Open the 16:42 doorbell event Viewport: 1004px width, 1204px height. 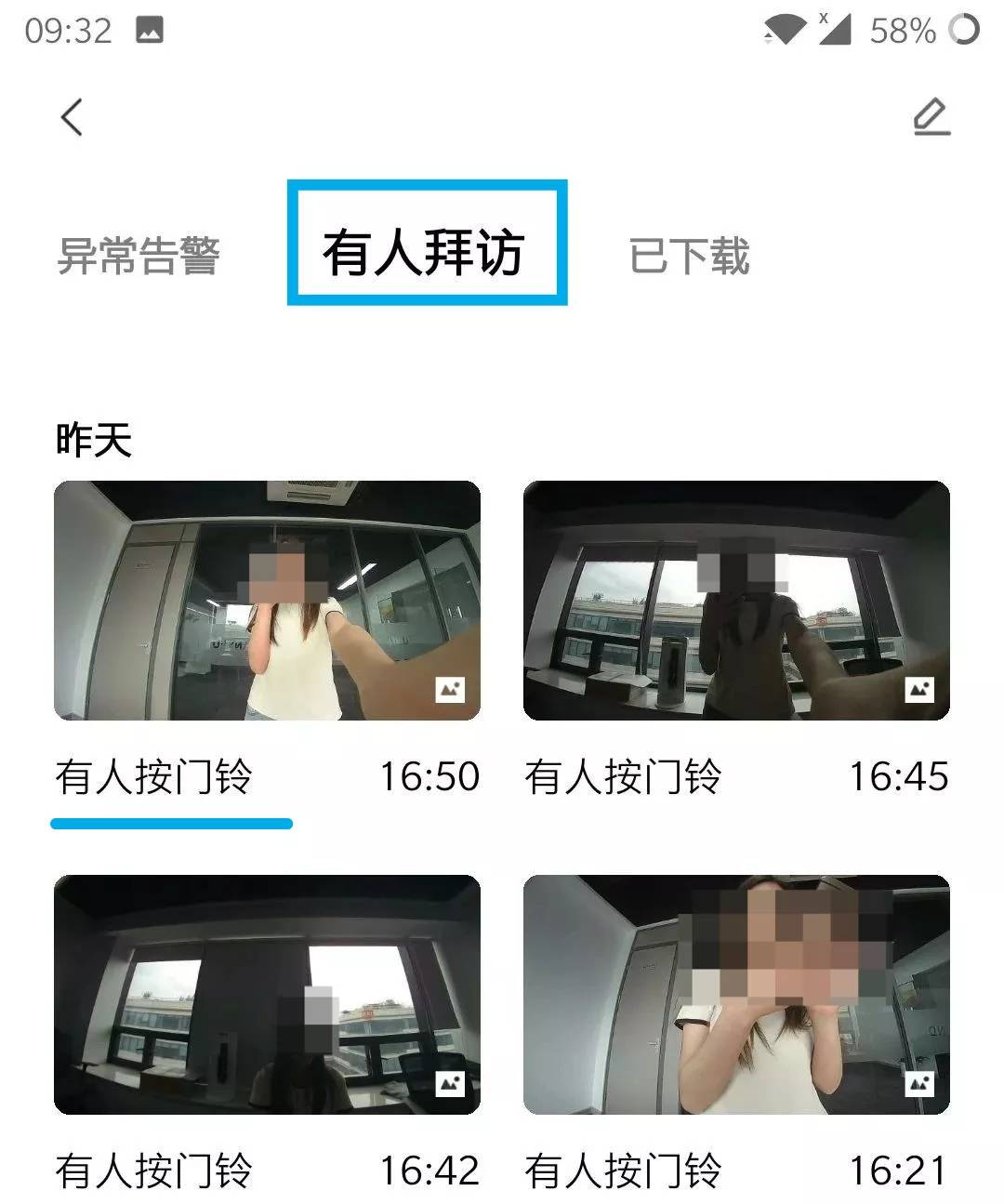pos(267,994)
